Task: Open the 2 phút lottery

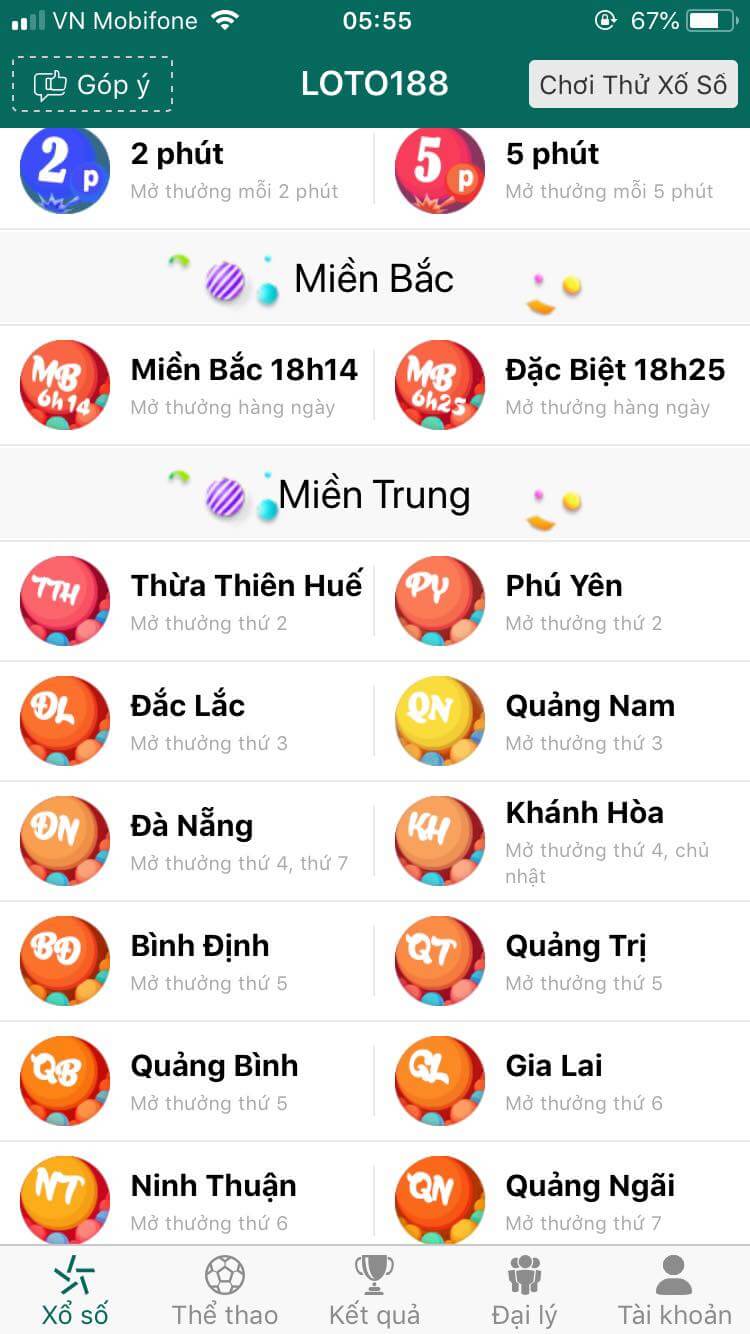Action: click(187, 170)
